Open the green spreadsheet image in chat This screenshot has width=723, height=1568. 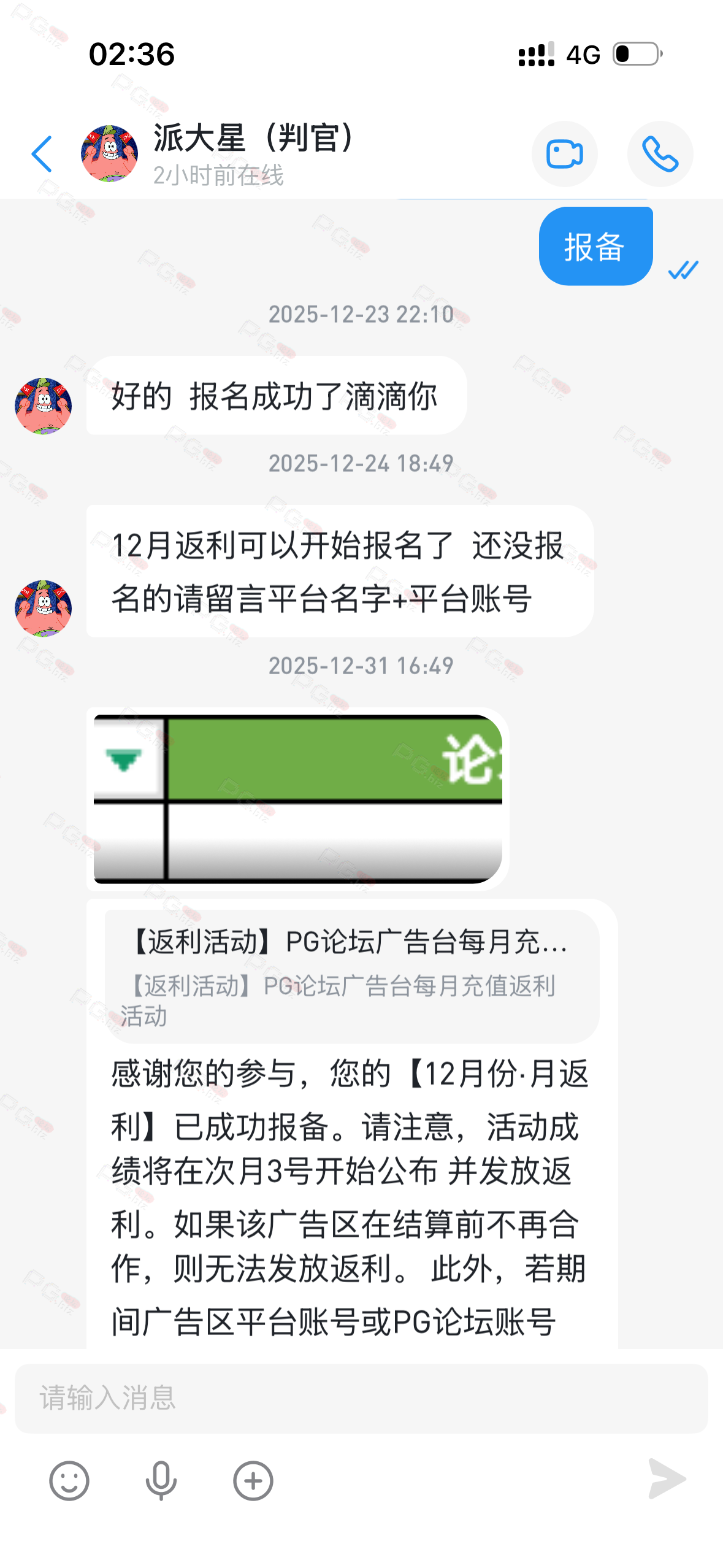pos(297,799)
